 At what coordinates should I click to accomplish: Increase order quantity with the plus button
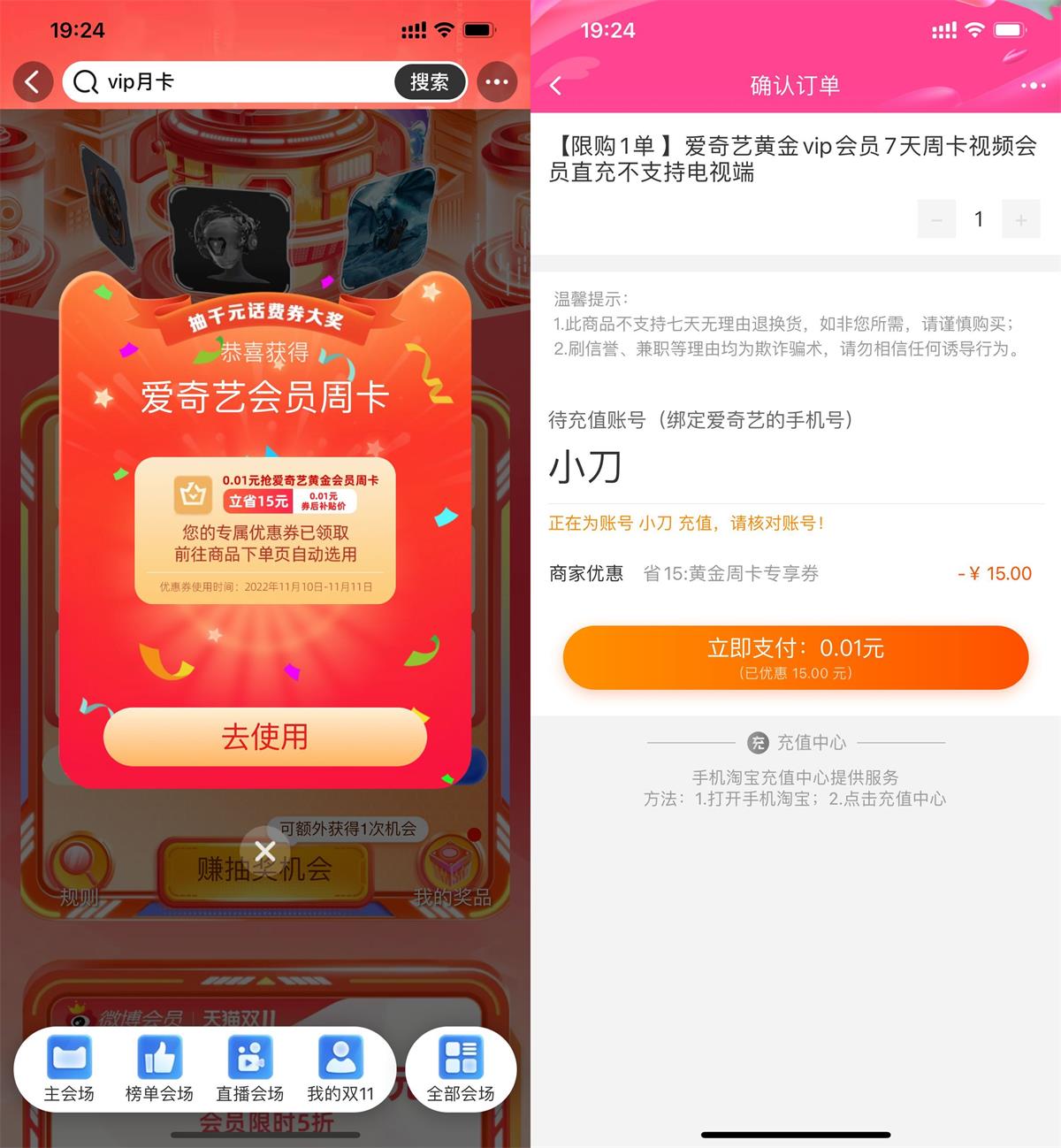coord(1020,219)
